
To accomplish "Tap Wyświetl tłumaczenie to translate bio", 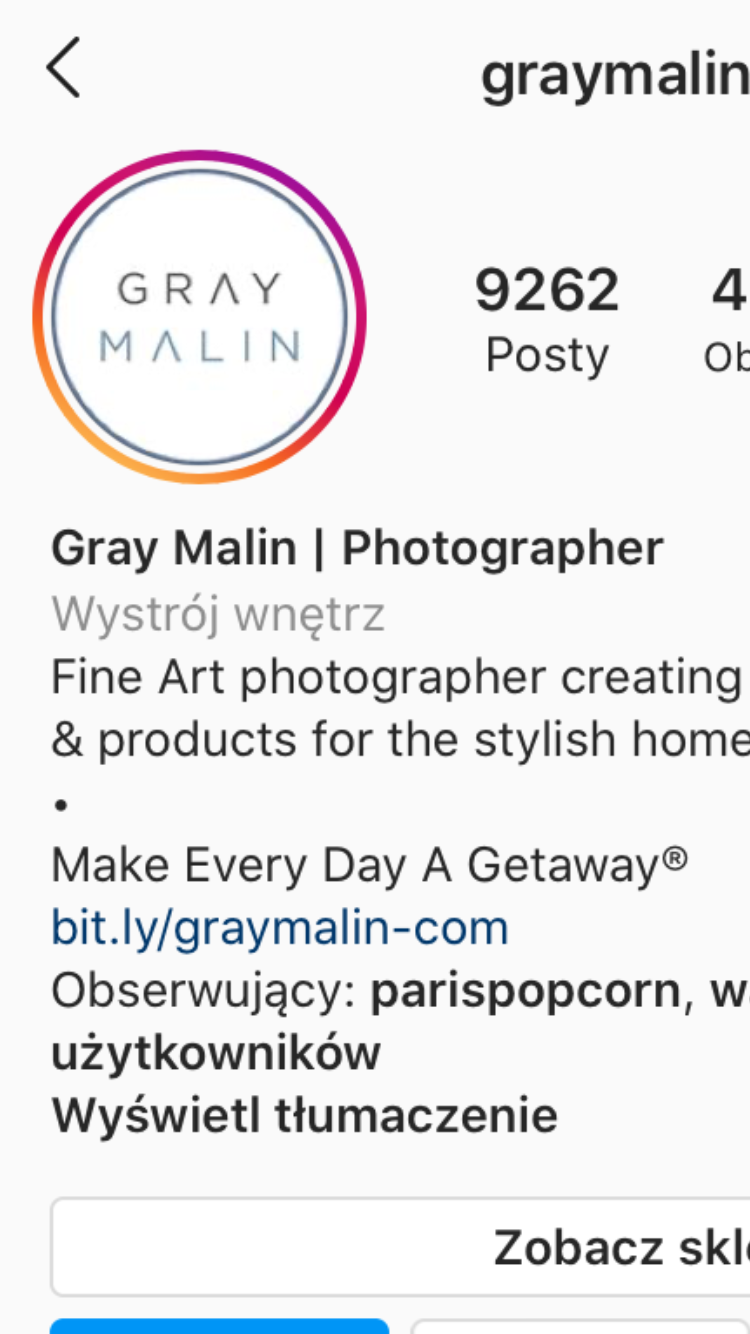I will (x=304, y=1115).
